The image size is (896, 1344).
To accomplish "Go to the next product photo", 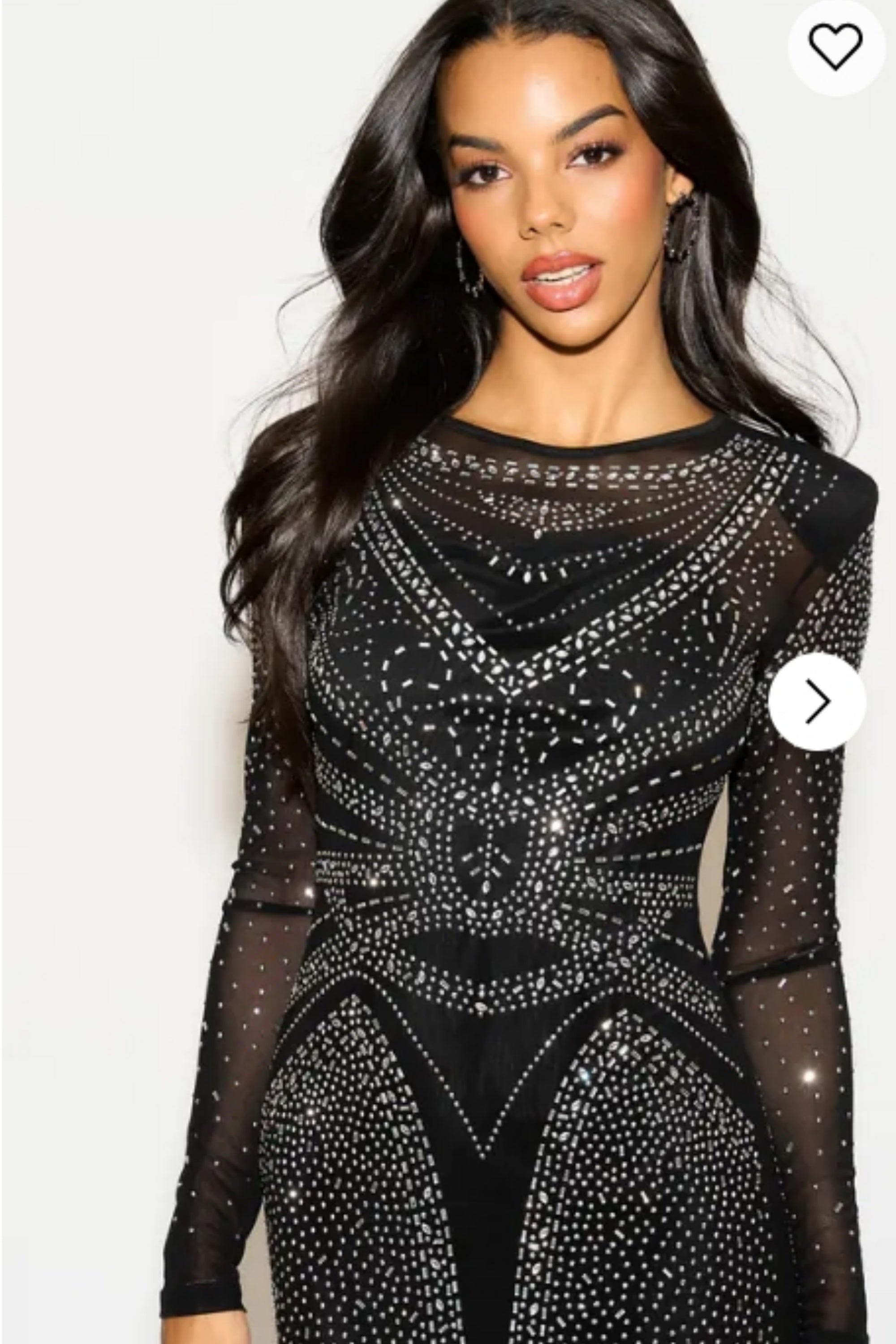I will pyautogui.click(x=817, y=702).
